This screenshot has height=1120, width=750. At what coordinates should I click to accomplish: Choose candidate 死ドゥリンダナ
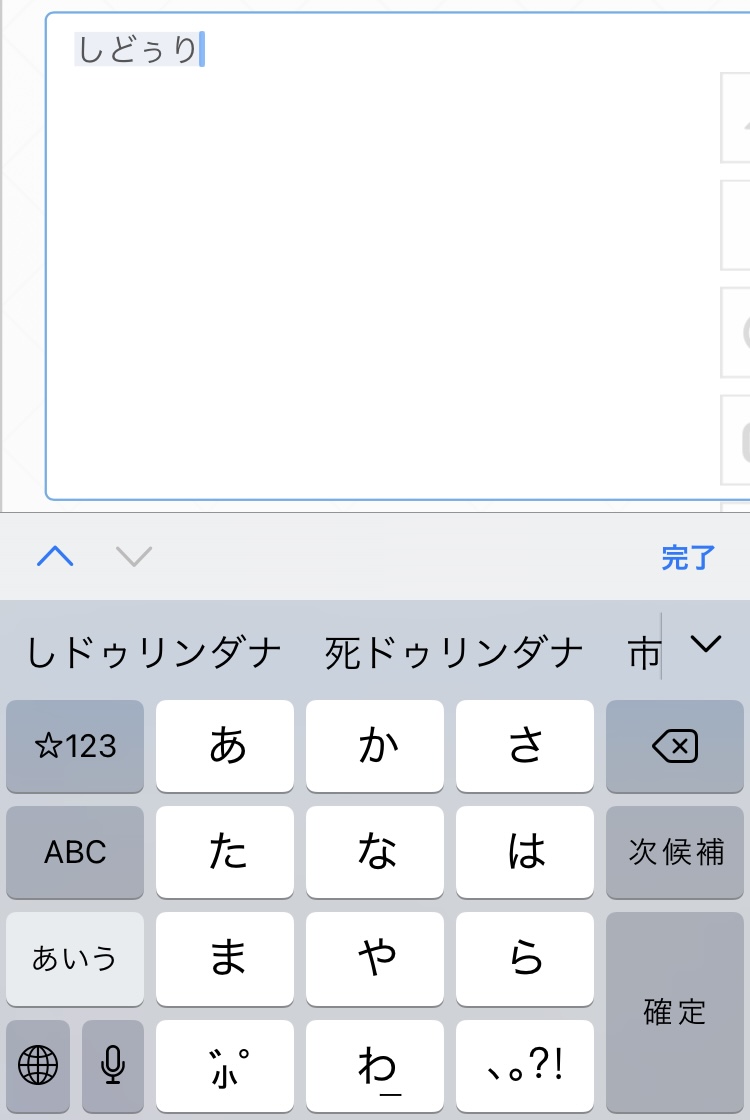point(454,653)
